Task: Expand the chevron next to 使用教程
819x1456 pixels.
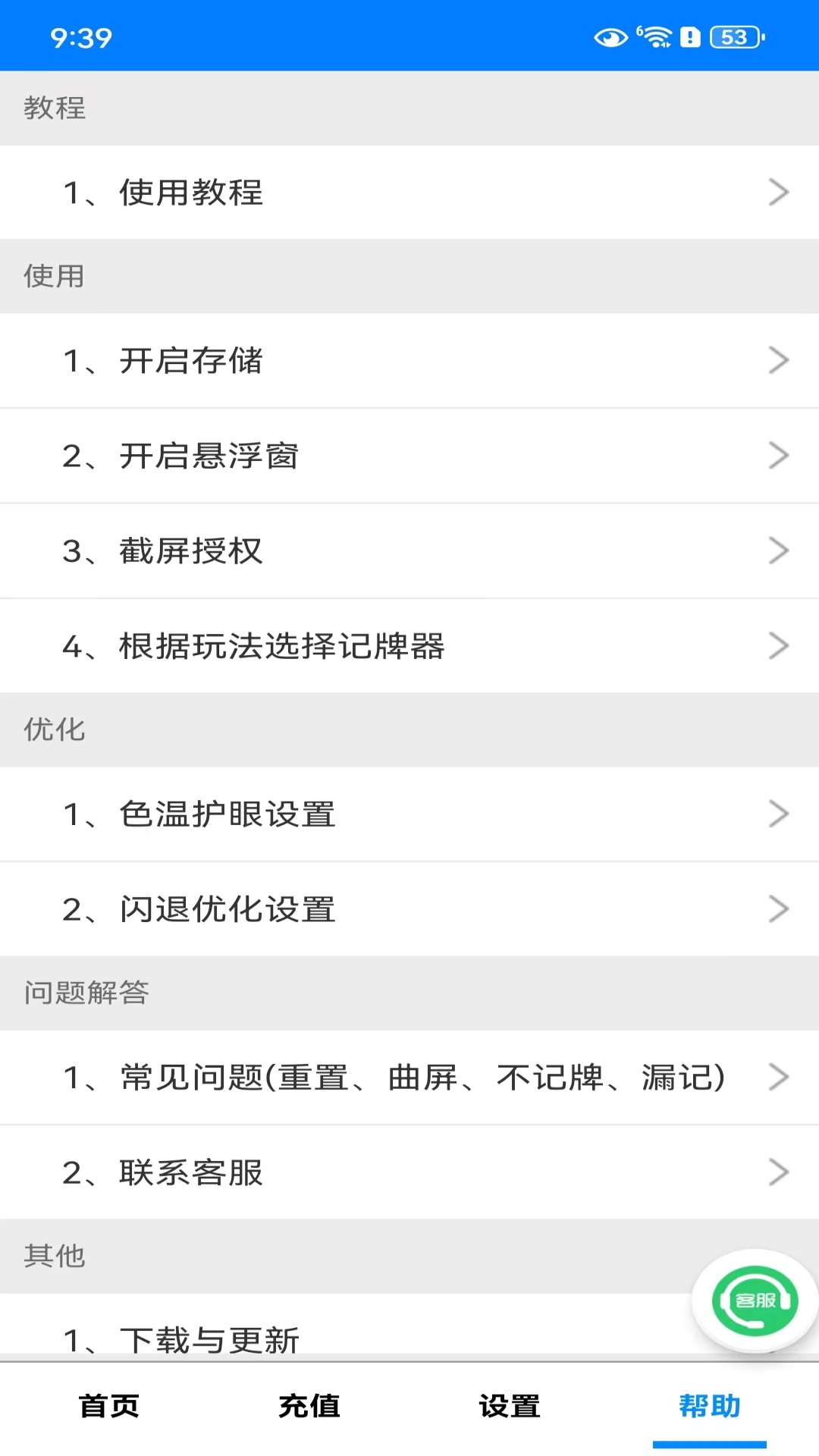Action: 779,193
